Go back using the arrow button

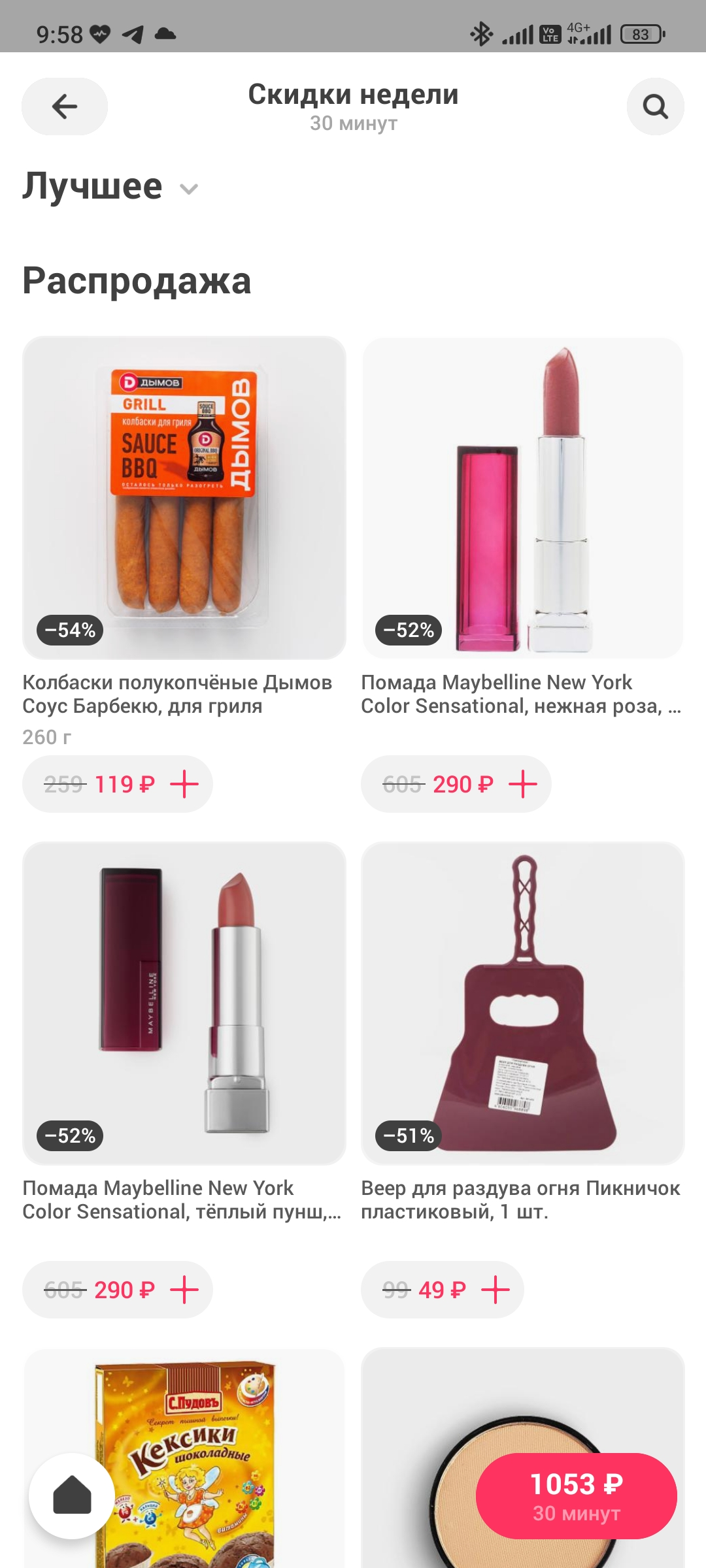[x=65, y=106]
